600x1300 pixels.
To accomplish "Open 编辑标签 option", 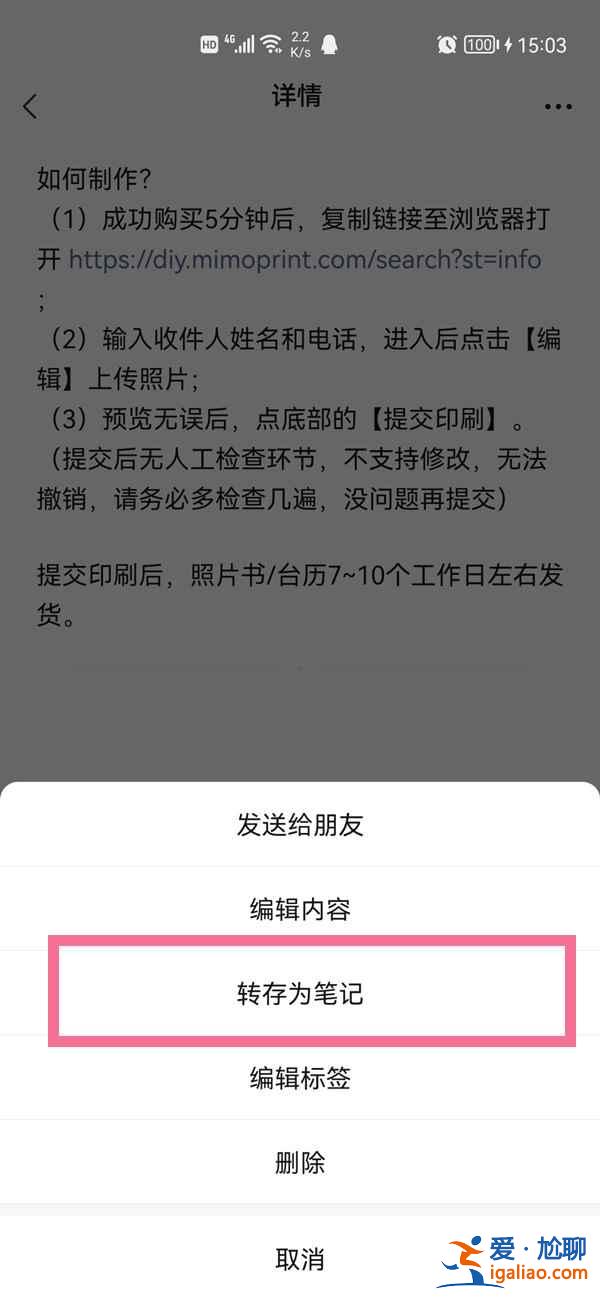I will click(300, 1078).
